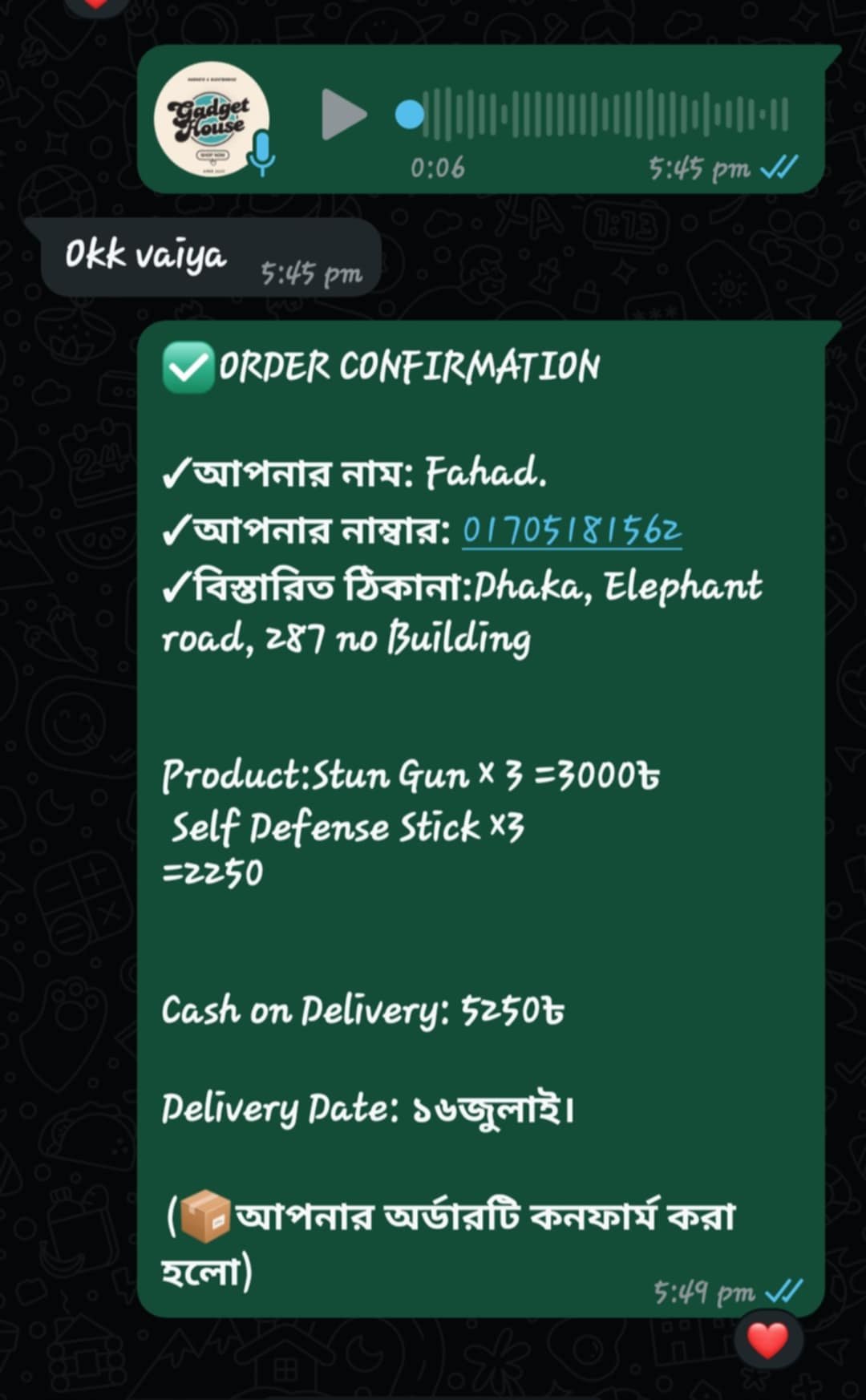Viewport: 866px width, 1400px height.
Task: Play the 0:06 voice message
Action: 343,115
